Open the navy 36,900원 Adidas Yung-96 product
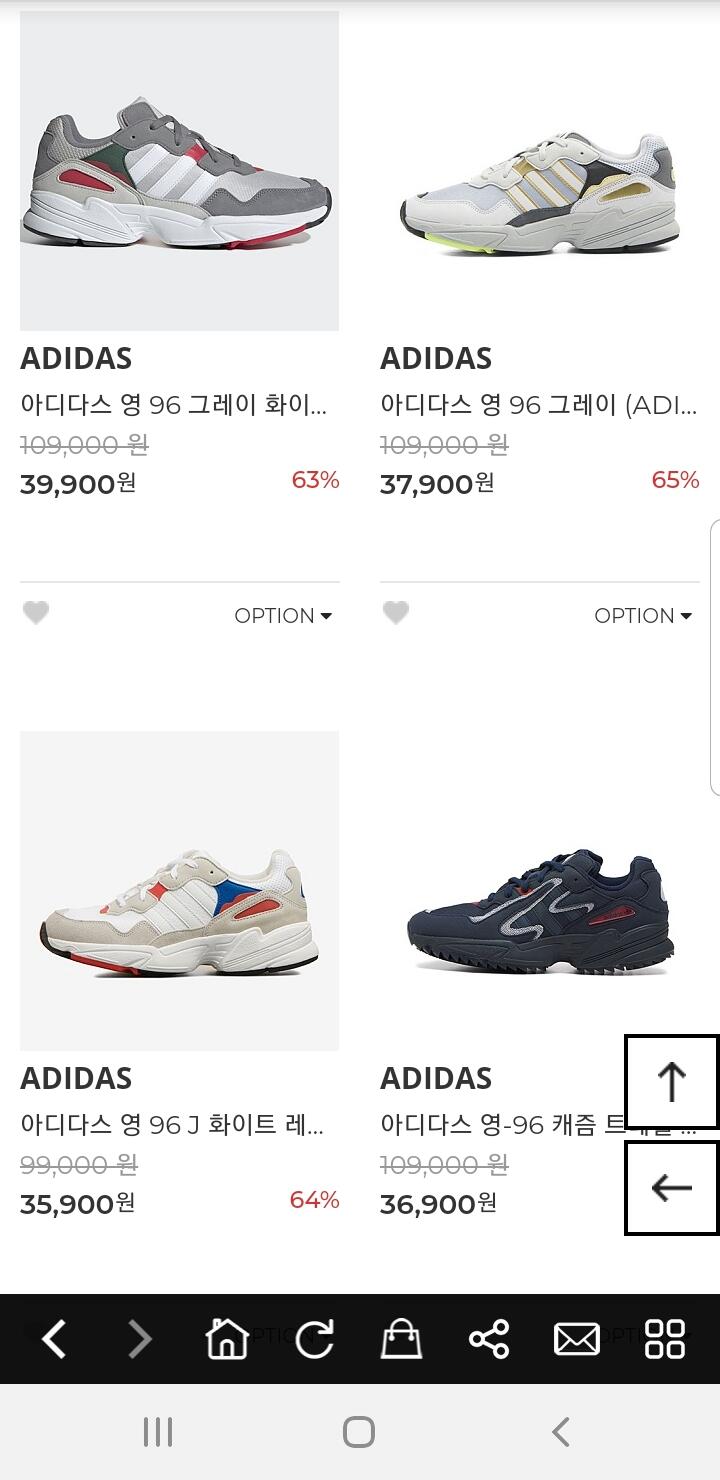 point(539,891)
